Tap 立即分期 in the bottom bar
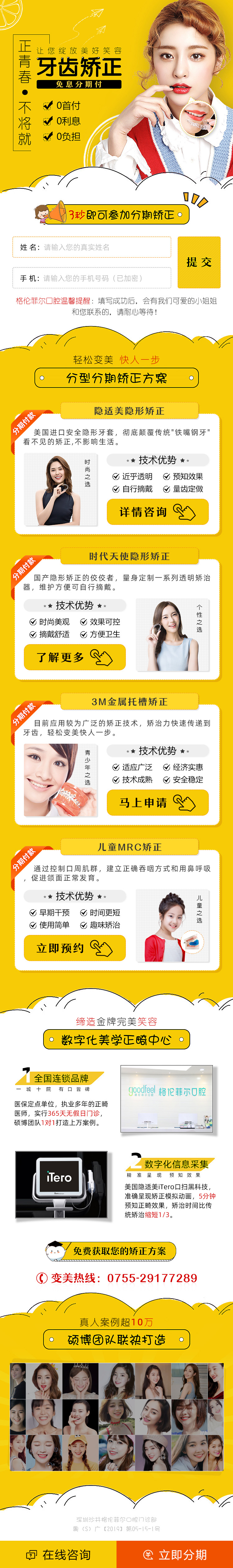Image resolution: width=233 pixels, height=1568 pixels. tap(175, 1554)
